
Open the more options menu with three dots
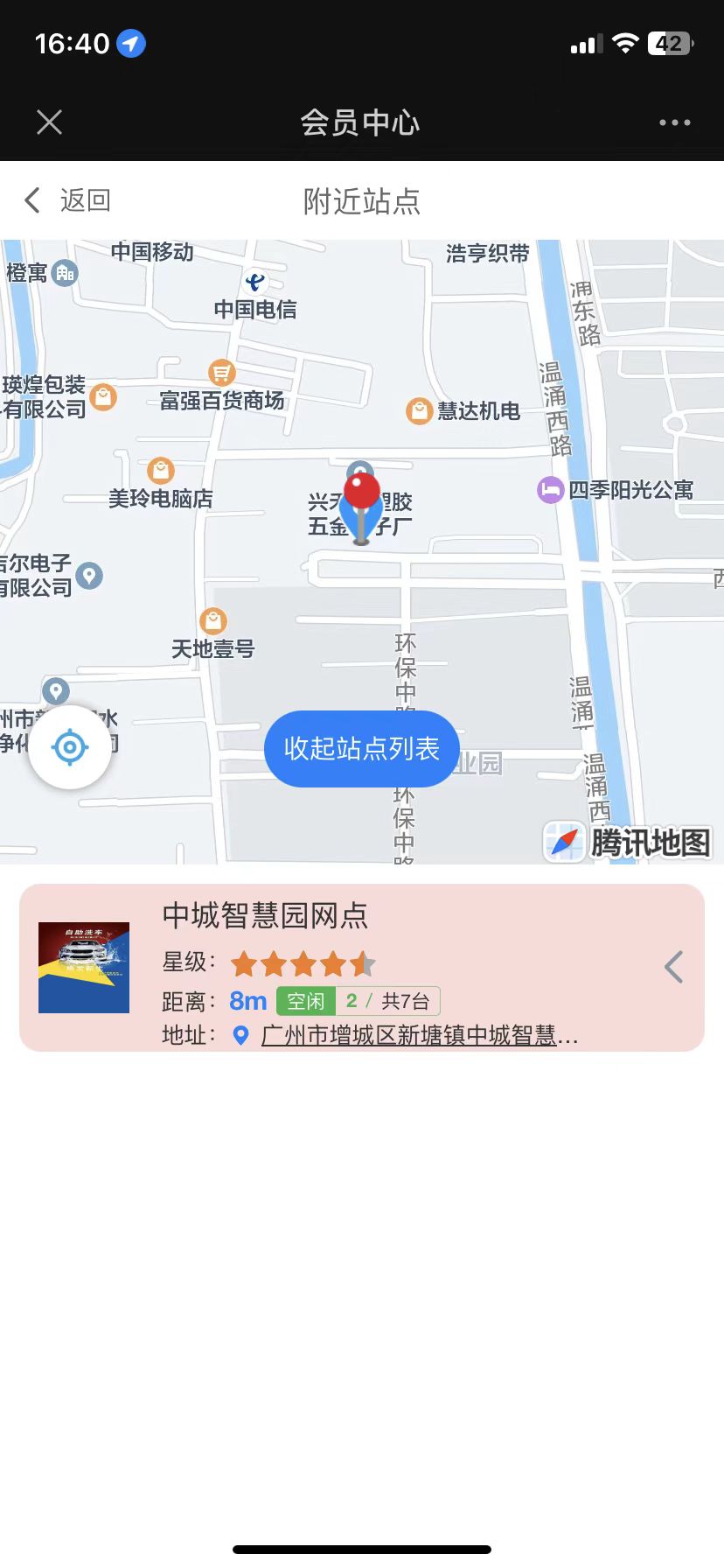point(673,122)
